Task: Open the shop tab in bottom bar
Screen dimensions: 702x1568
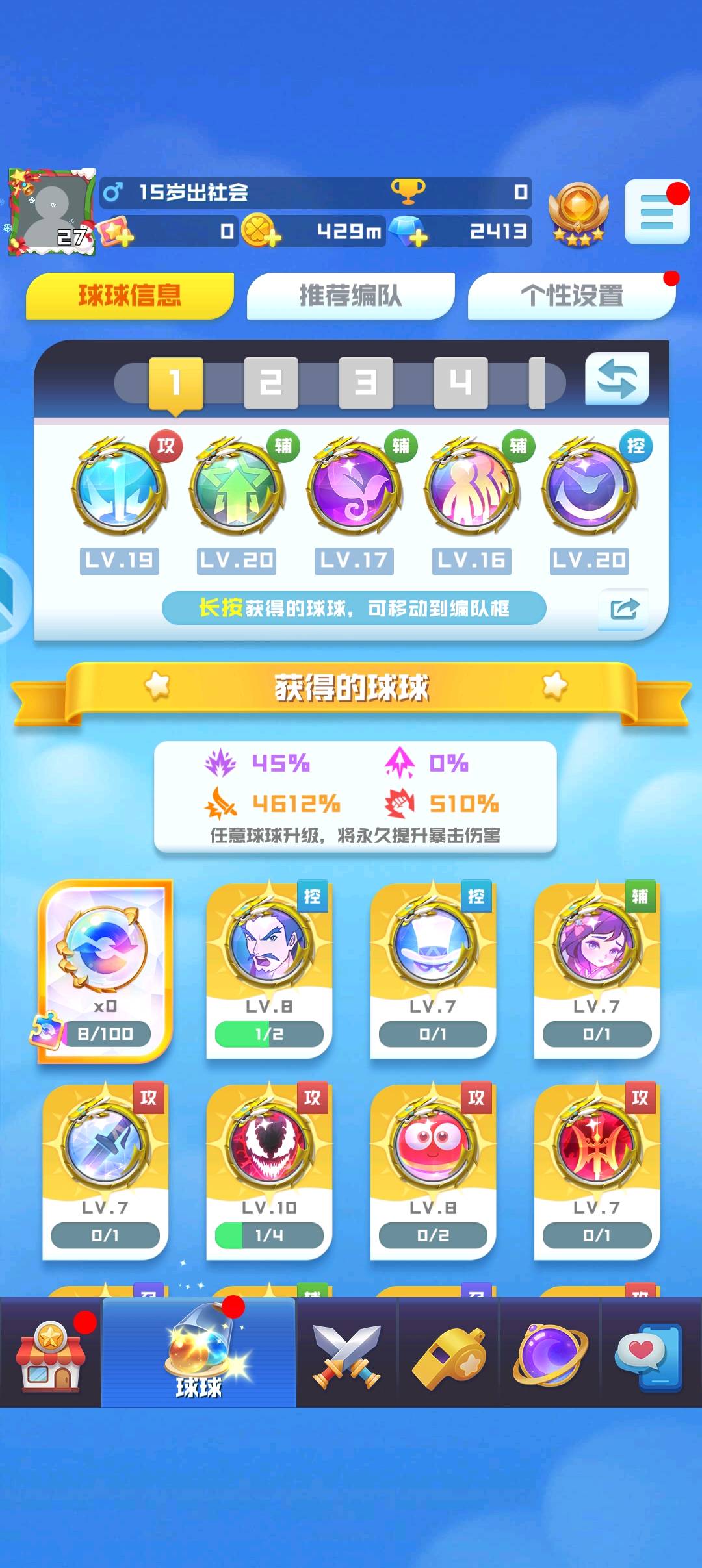Action: [51, 1354]
